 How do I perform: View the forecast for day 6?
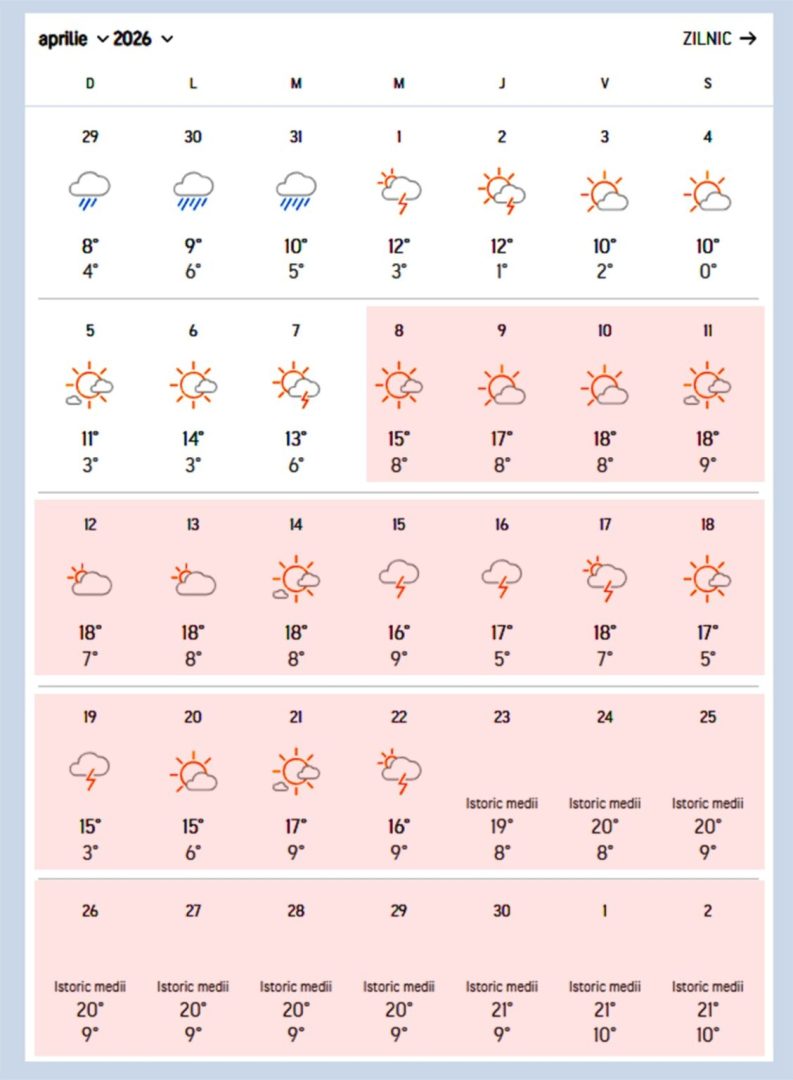(x=193, y=397)
